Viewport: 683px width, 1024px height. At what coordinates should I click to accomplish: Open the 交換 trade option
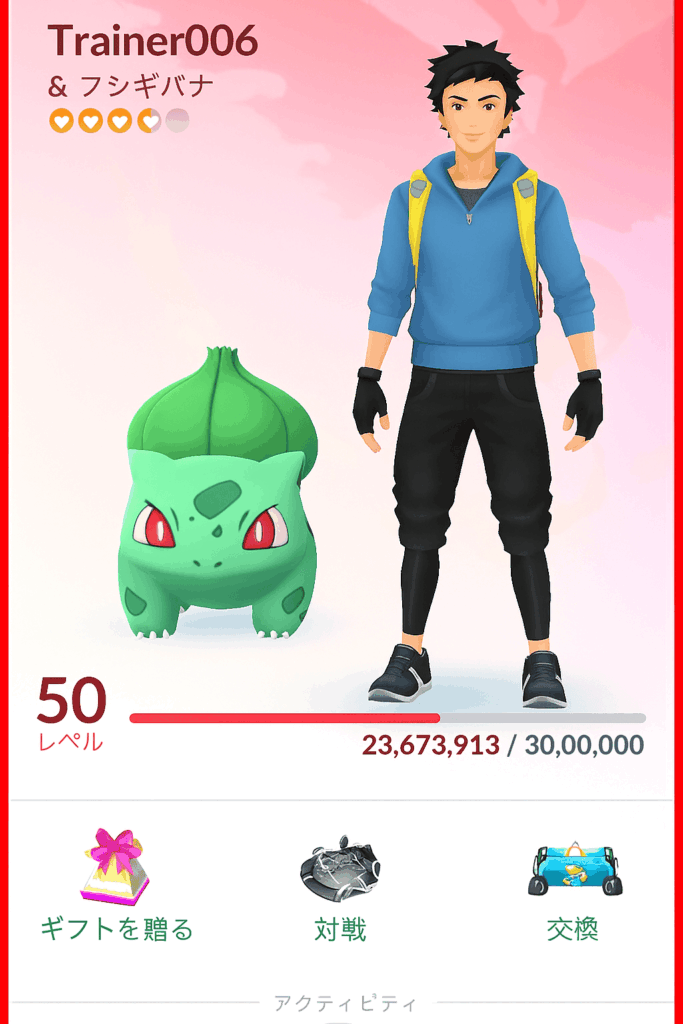click(573, 885)
